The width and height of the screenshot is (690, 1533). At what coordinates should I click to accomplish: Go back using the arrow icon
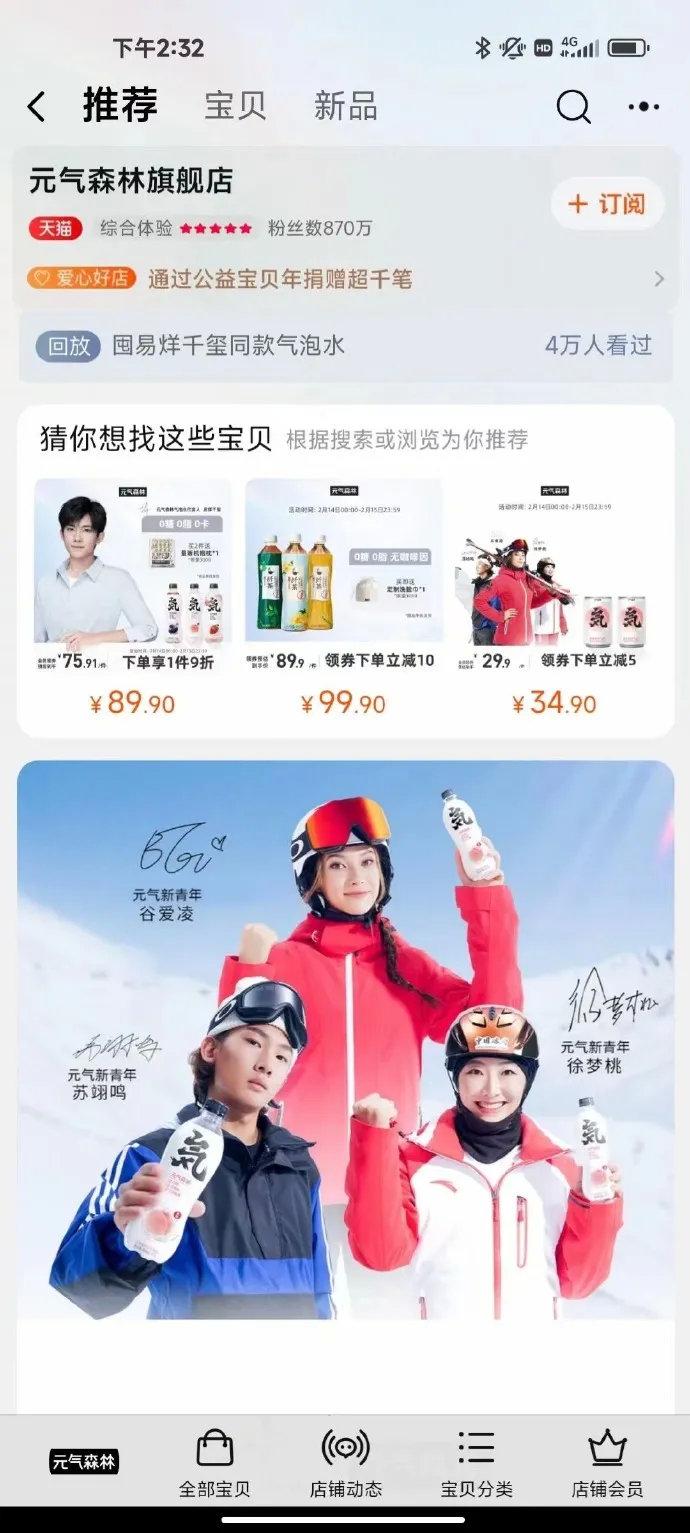pyautogui.click(x=37, y=106)
